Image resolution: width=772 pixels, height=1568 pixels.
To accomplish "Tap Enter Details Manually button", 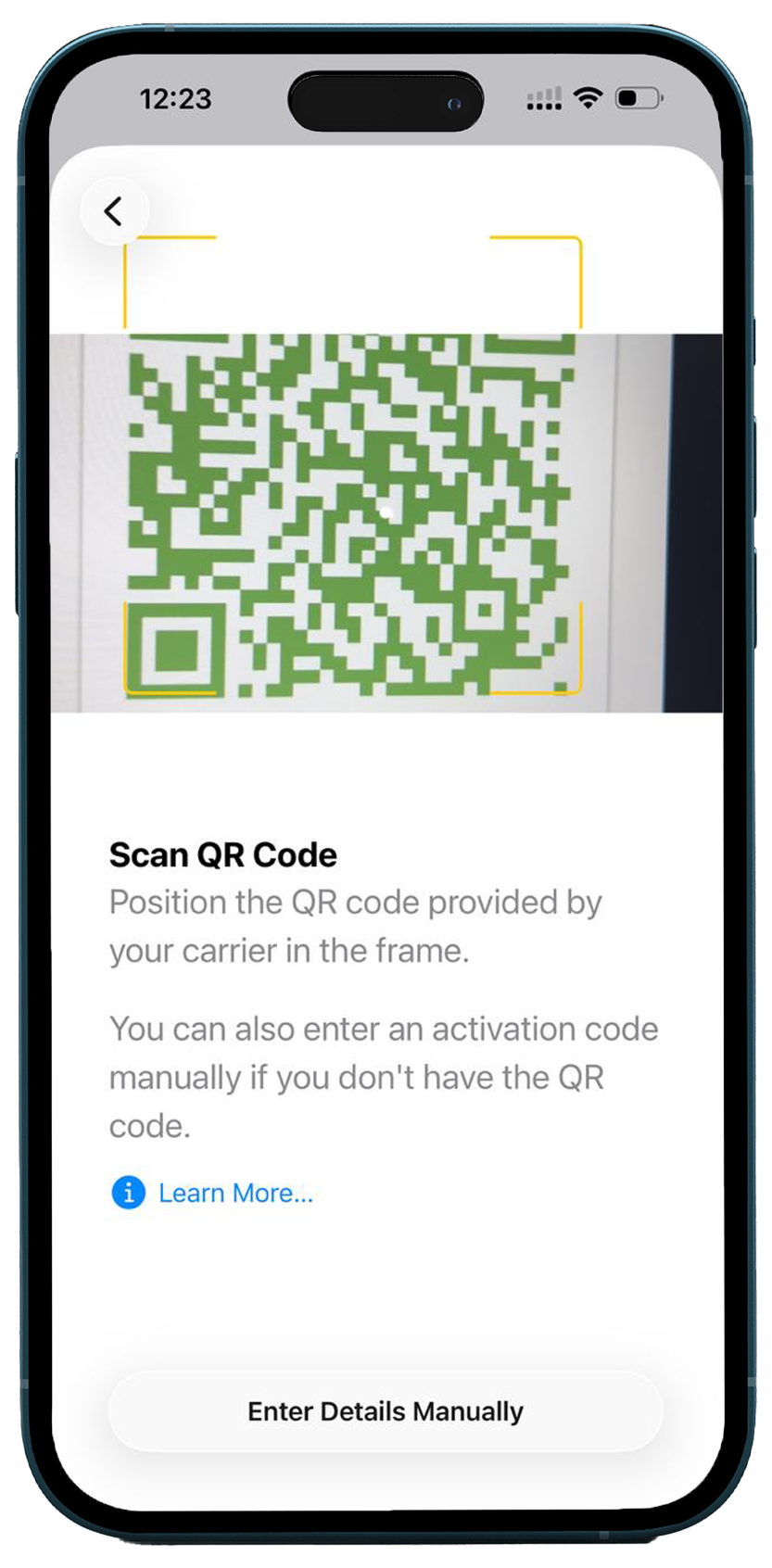I will (x=386, y=1410).
